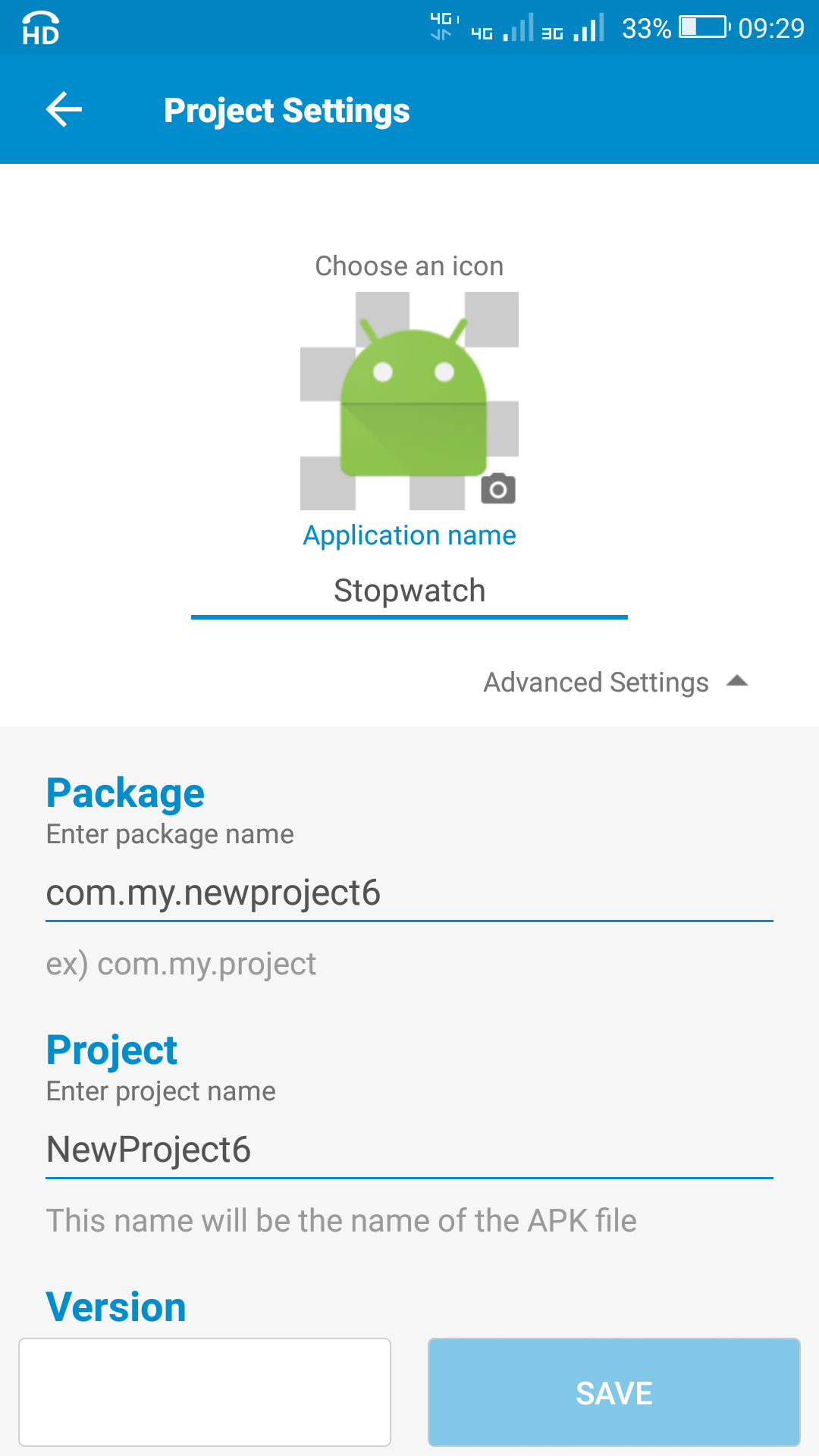Select the NewProject6 project name field
This screenshot has height=1456, width=819.
[x=149, y=1150]
